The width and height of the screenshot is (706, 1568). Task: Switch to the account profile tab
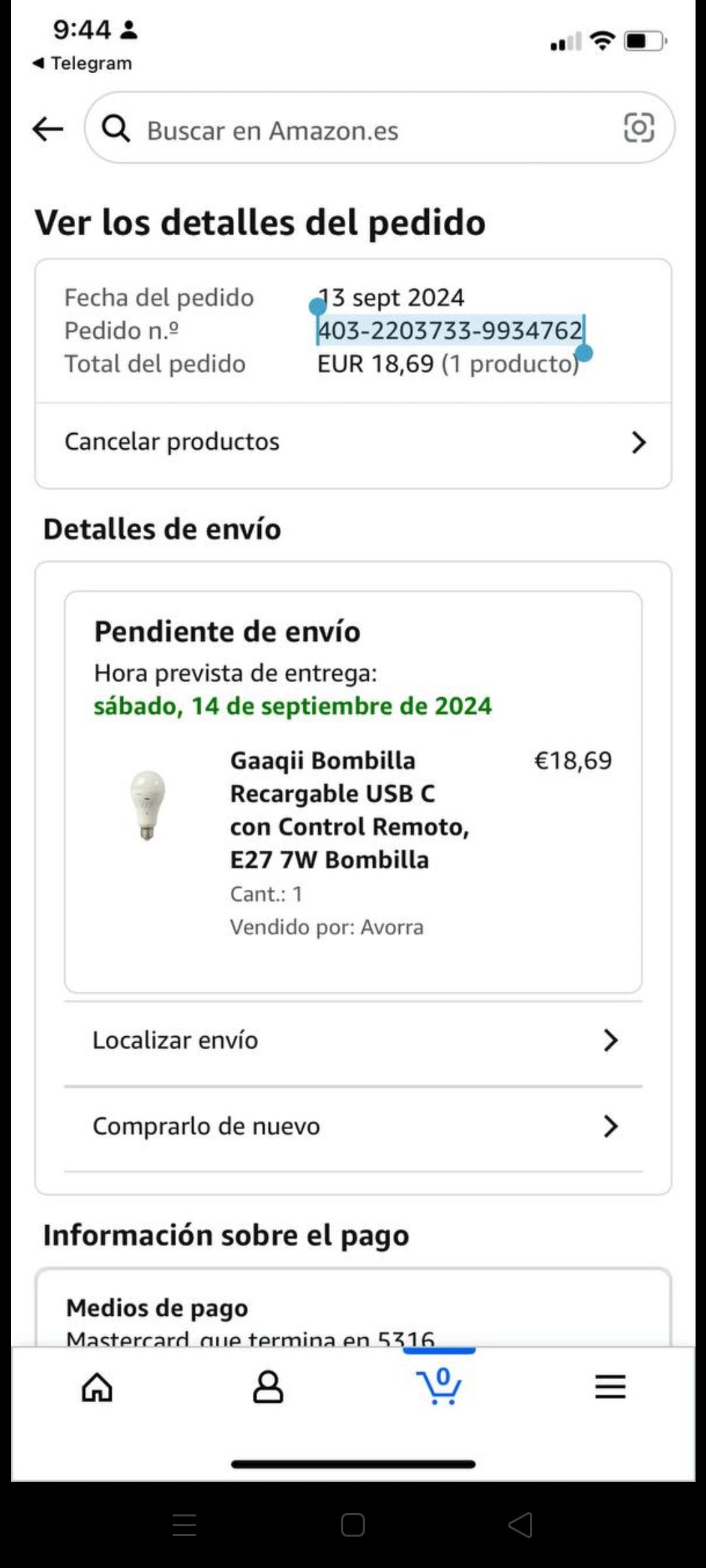pos(268,1386)
